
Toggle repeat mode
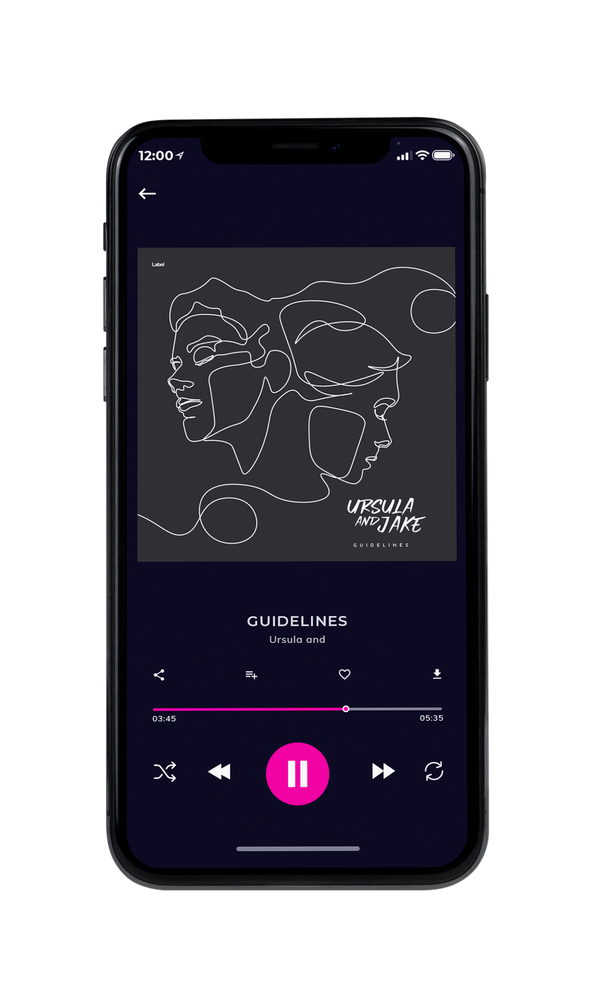[x=434, y=771]
